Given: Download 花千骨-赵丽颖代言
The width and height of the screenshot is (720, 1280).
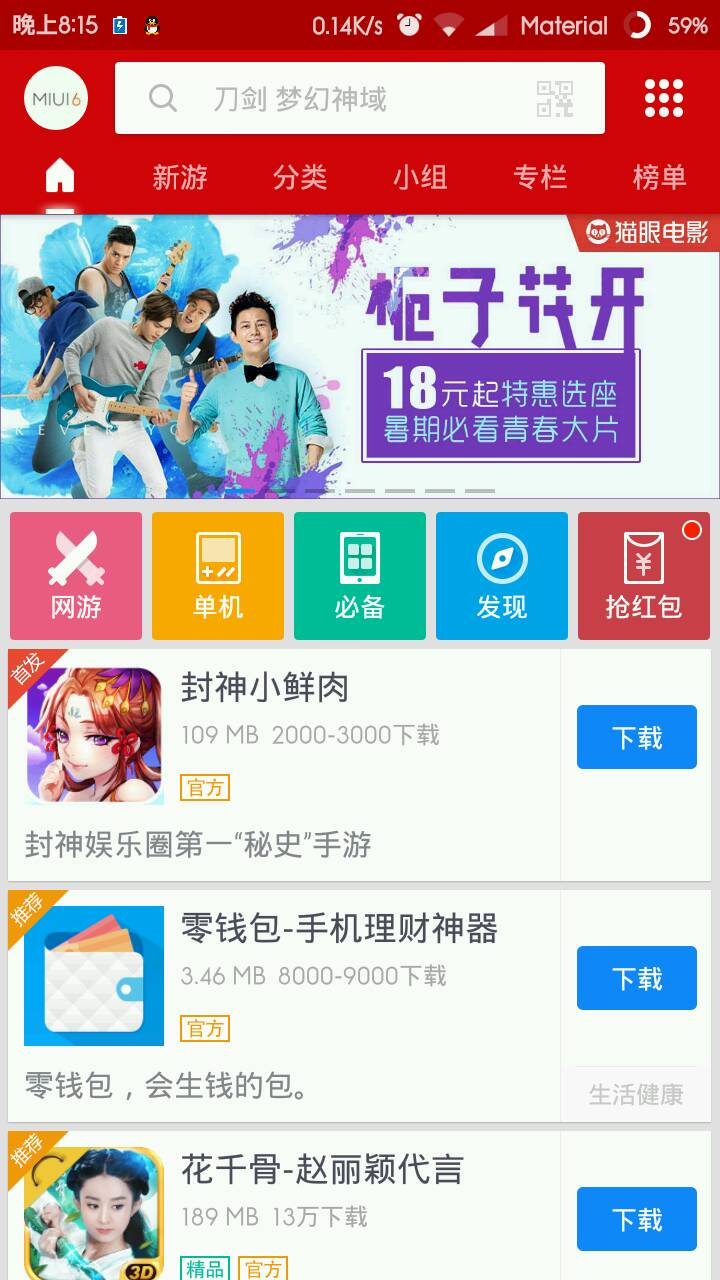Looking at the screenshot, I should [637, 1219].
